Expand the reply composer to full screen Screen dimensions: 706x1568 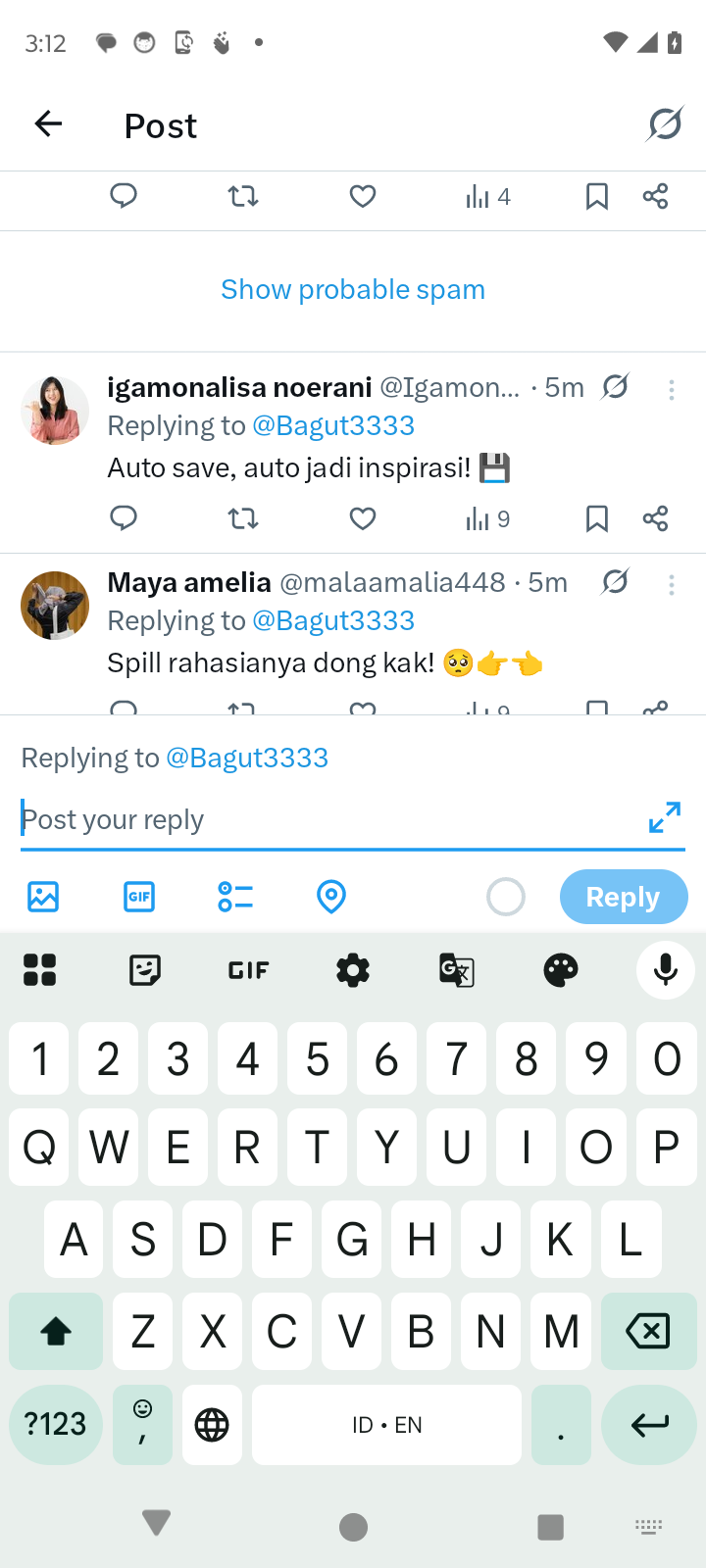(x=665, y=817)
